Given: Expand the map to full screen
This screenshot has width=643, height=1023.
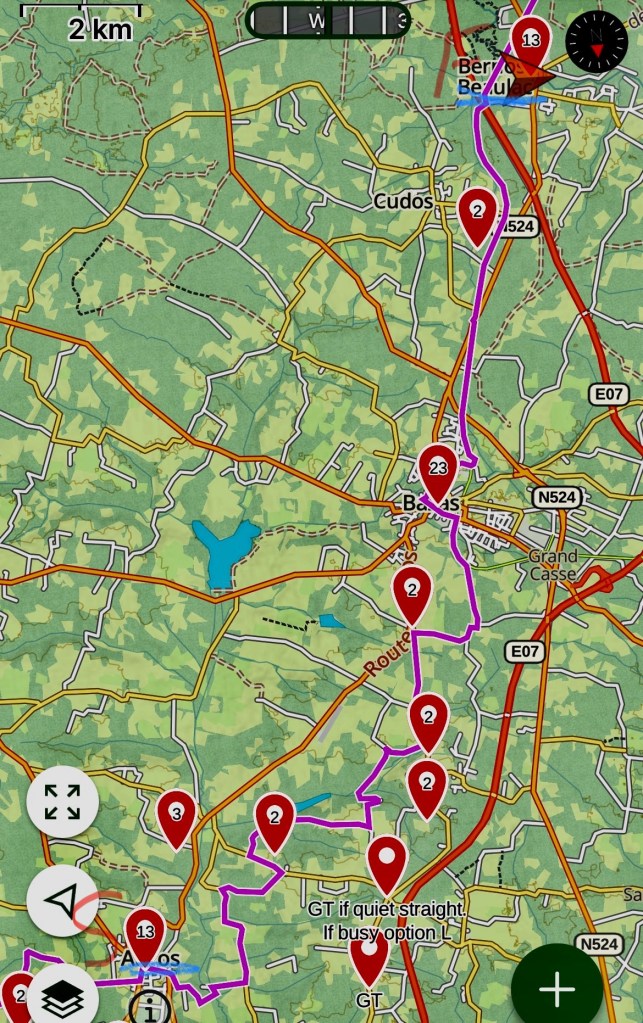Looking at the screenshot, I should pos(62,801).
